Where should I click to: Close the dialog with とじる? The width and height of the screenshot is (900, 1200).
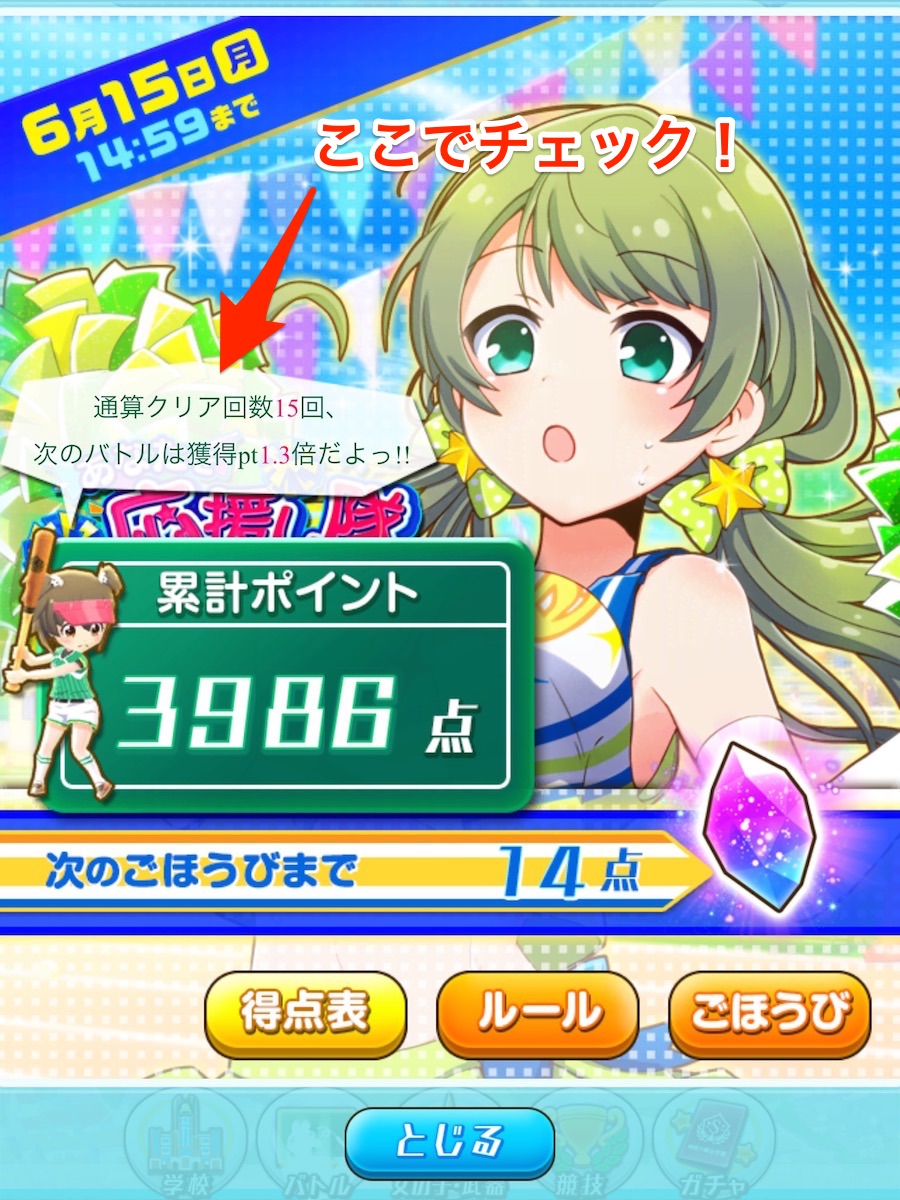pyautogui.click(x=450, y=1141)
